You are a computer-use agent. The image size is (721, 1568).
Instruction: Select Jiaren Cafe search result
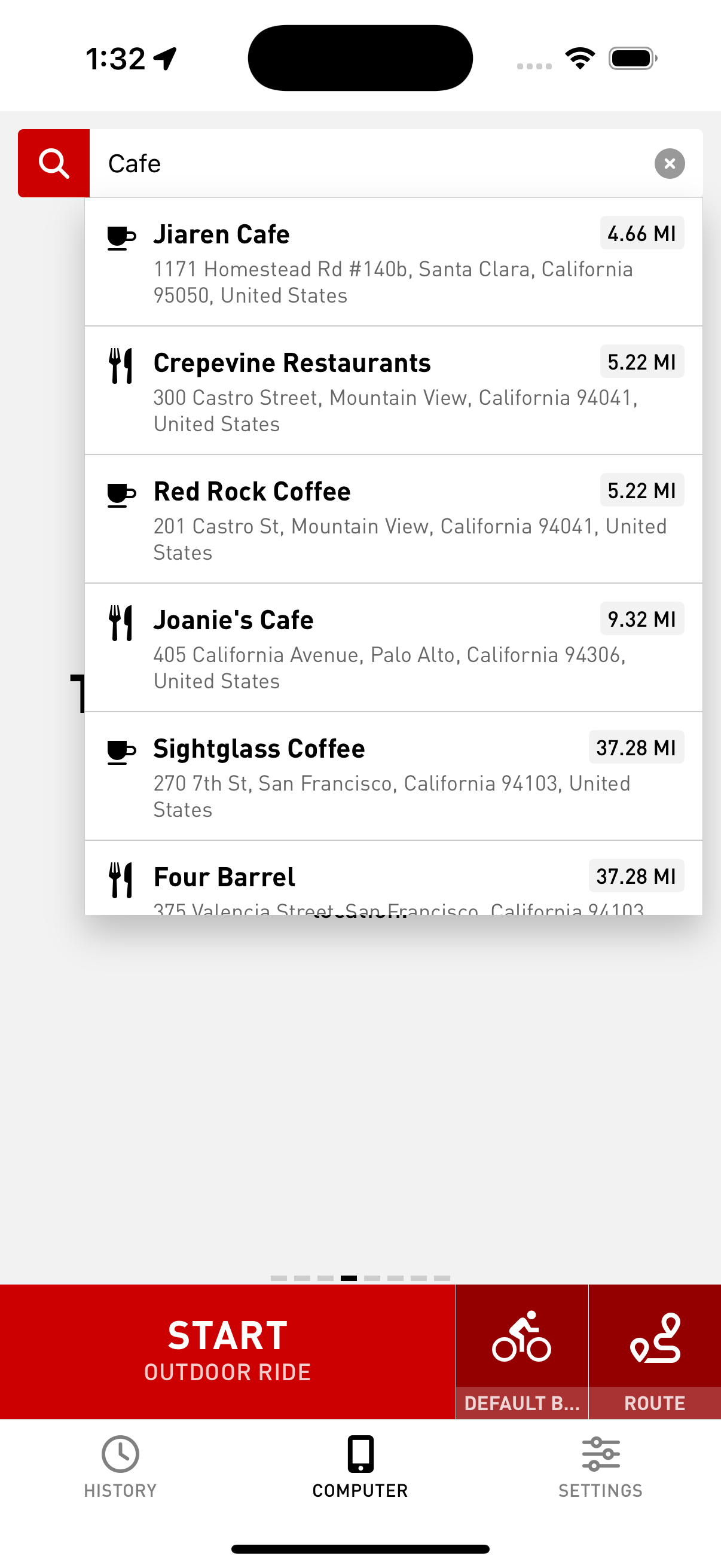click(x=393, y=263)
